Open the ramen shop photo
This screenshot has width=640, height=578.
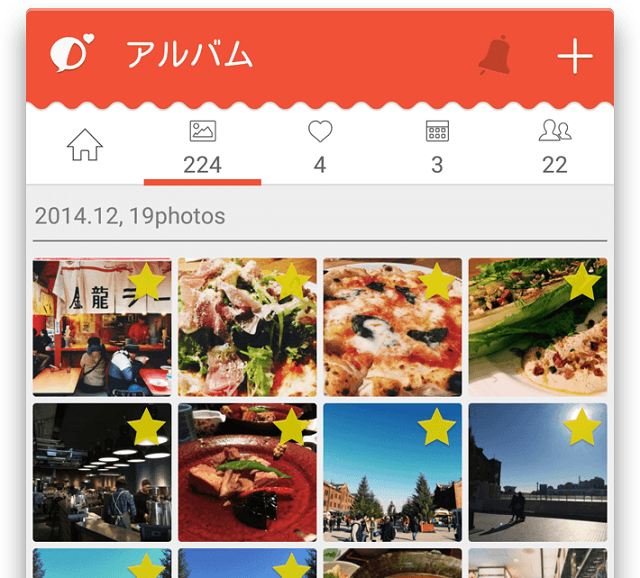[101, 327]
